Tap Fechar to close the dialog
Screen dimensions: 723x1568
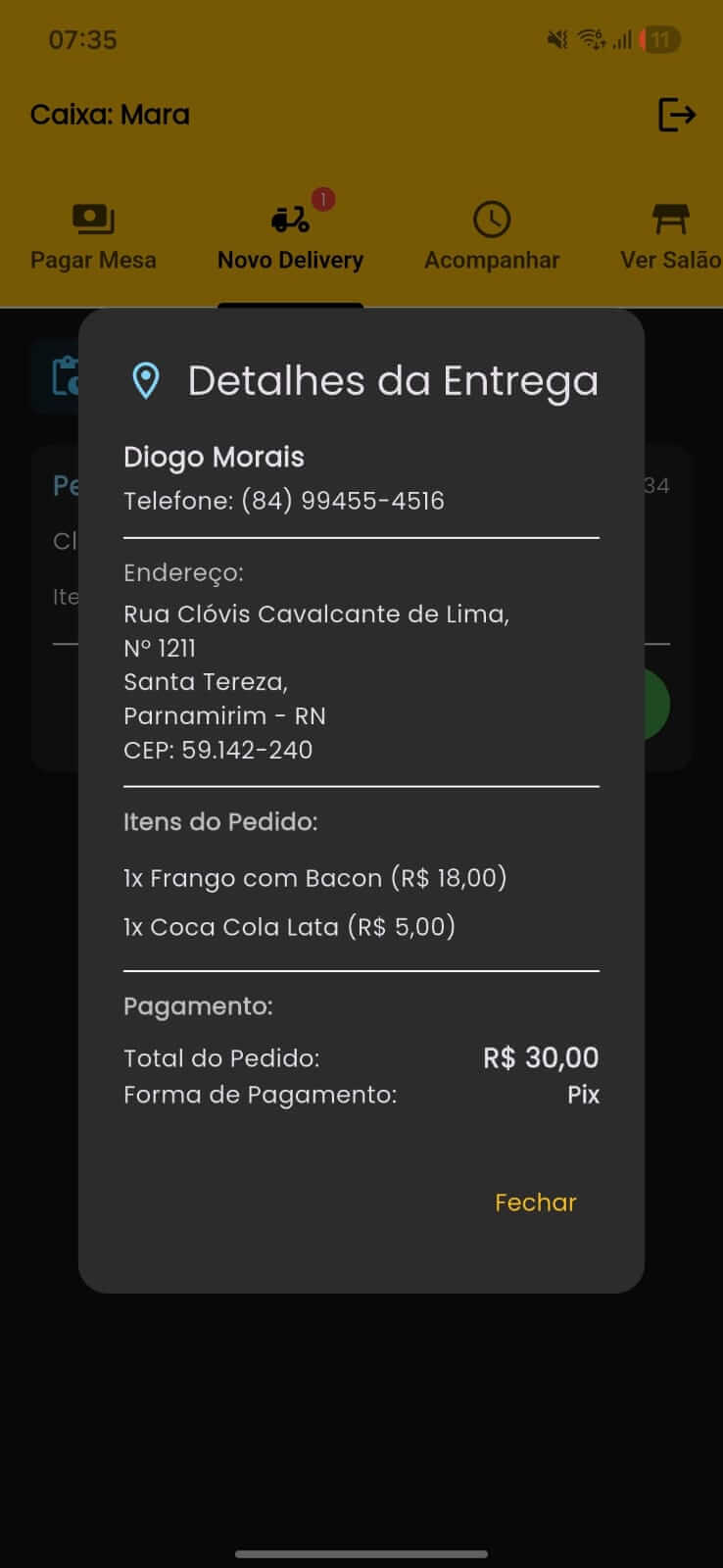tap(535, 1202)
